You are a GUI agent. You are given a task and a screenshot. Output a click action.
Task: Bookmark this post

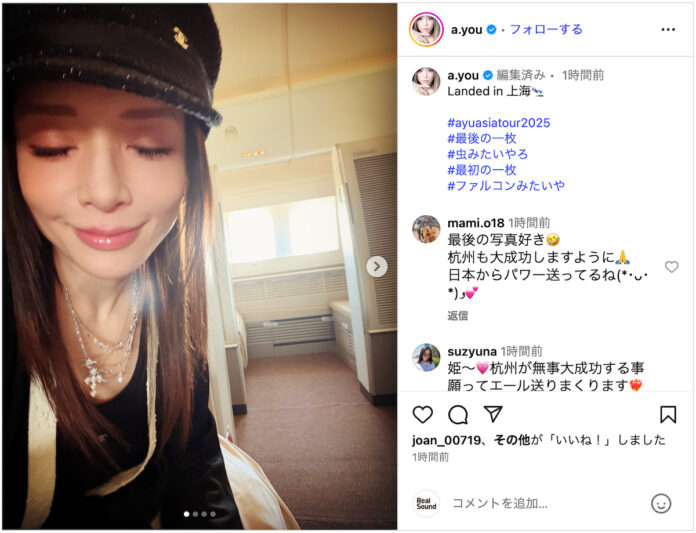pyautogui.click(x=668, y=414)
